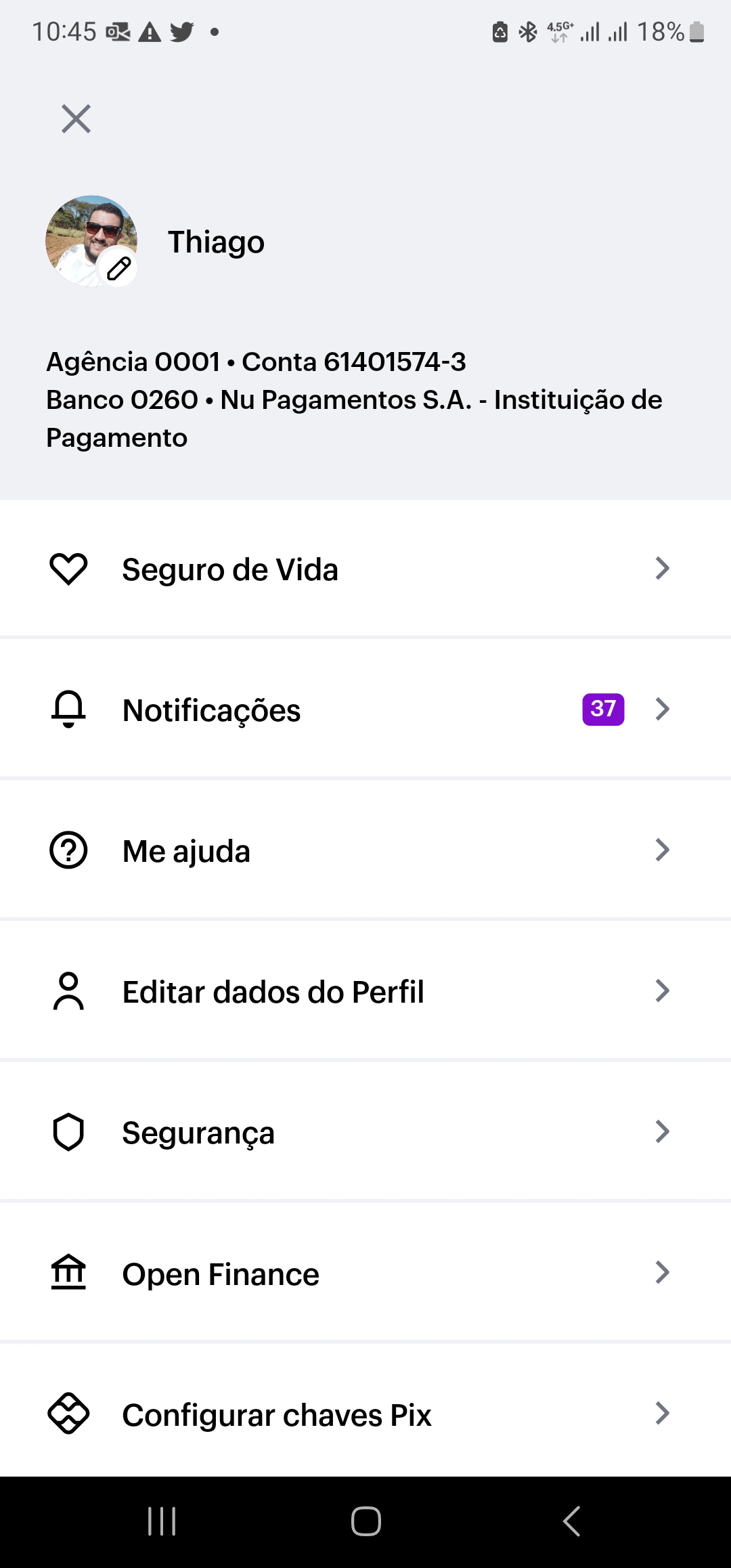The height and width of the screenshot is (1568, 731).
Task: Go to the phone's home screen
Action: (365, 1521)
